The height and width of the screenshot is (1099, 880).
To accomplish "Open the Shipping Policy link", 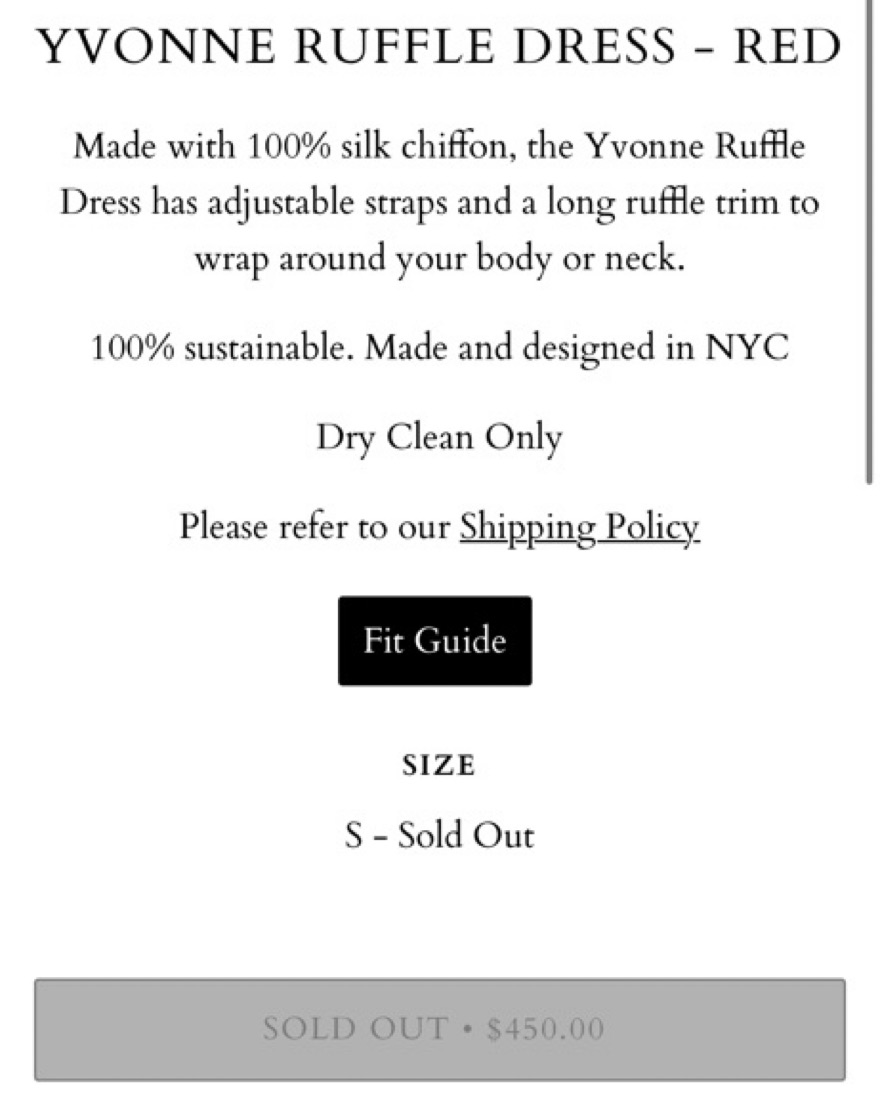I will coord(579,527).
